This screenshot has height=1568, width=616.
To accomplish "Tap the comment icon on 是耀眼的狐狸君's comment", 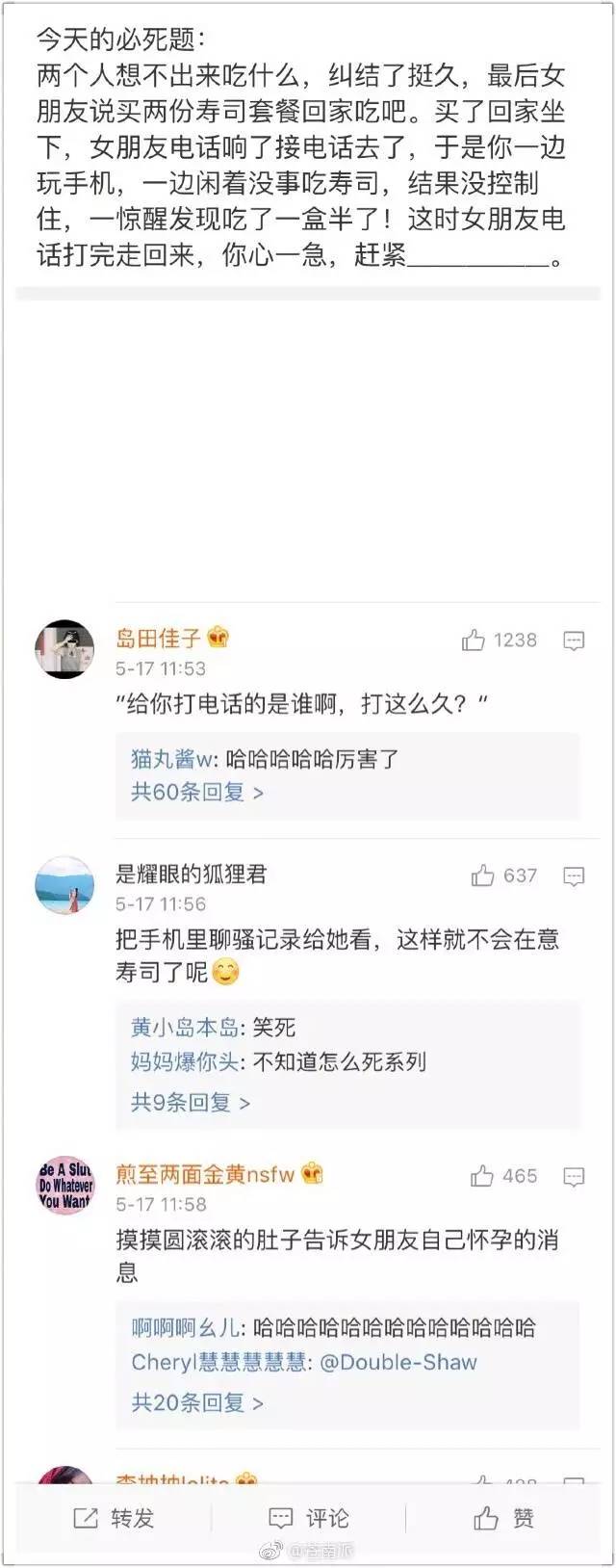I will 574,875.
